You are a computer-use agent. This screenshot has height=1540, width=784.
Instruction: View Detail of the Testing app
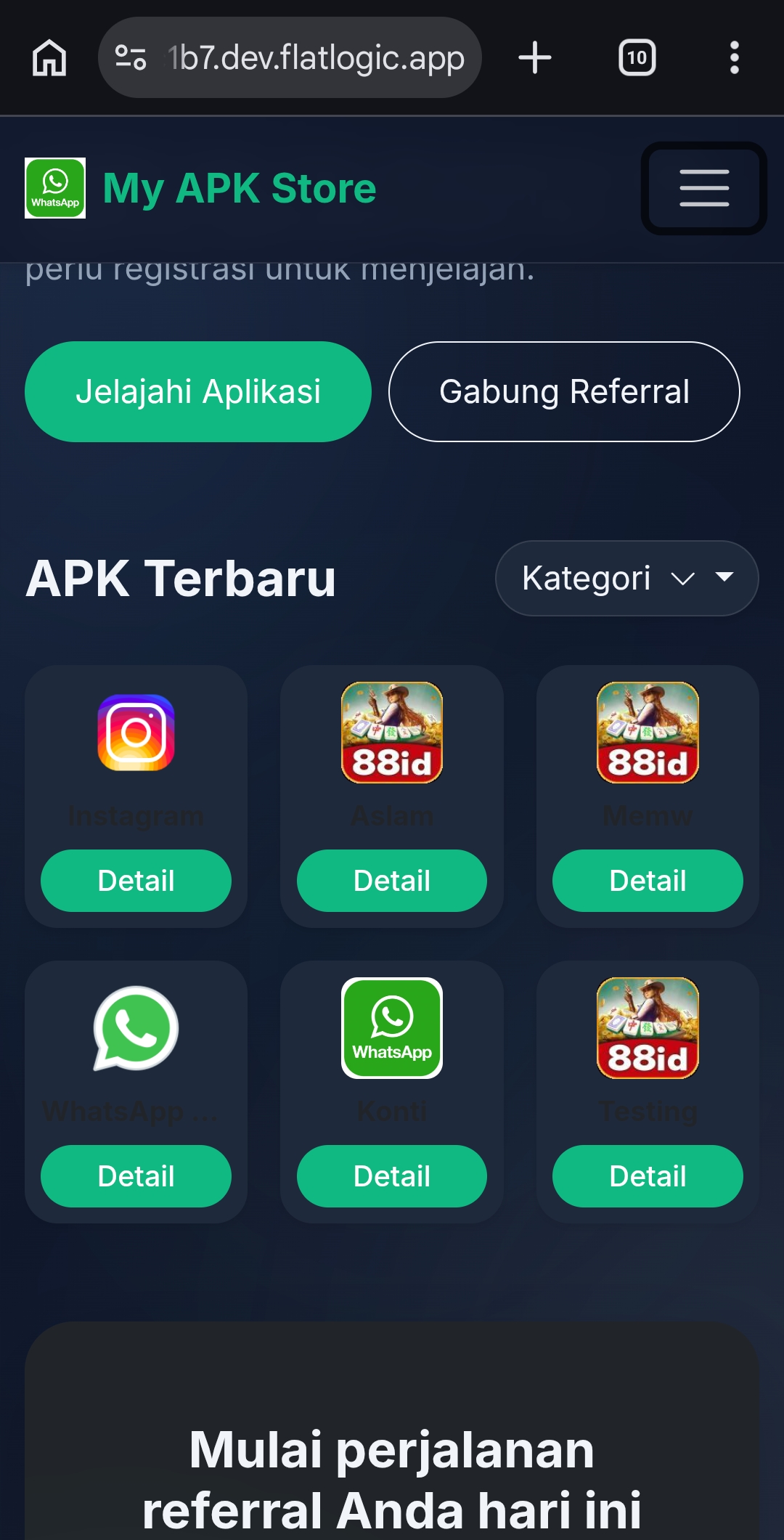pos(647,1176)
